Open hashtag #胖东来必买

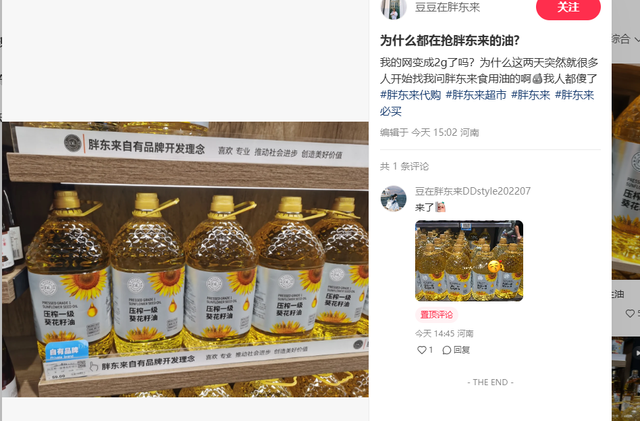(573, 95)
